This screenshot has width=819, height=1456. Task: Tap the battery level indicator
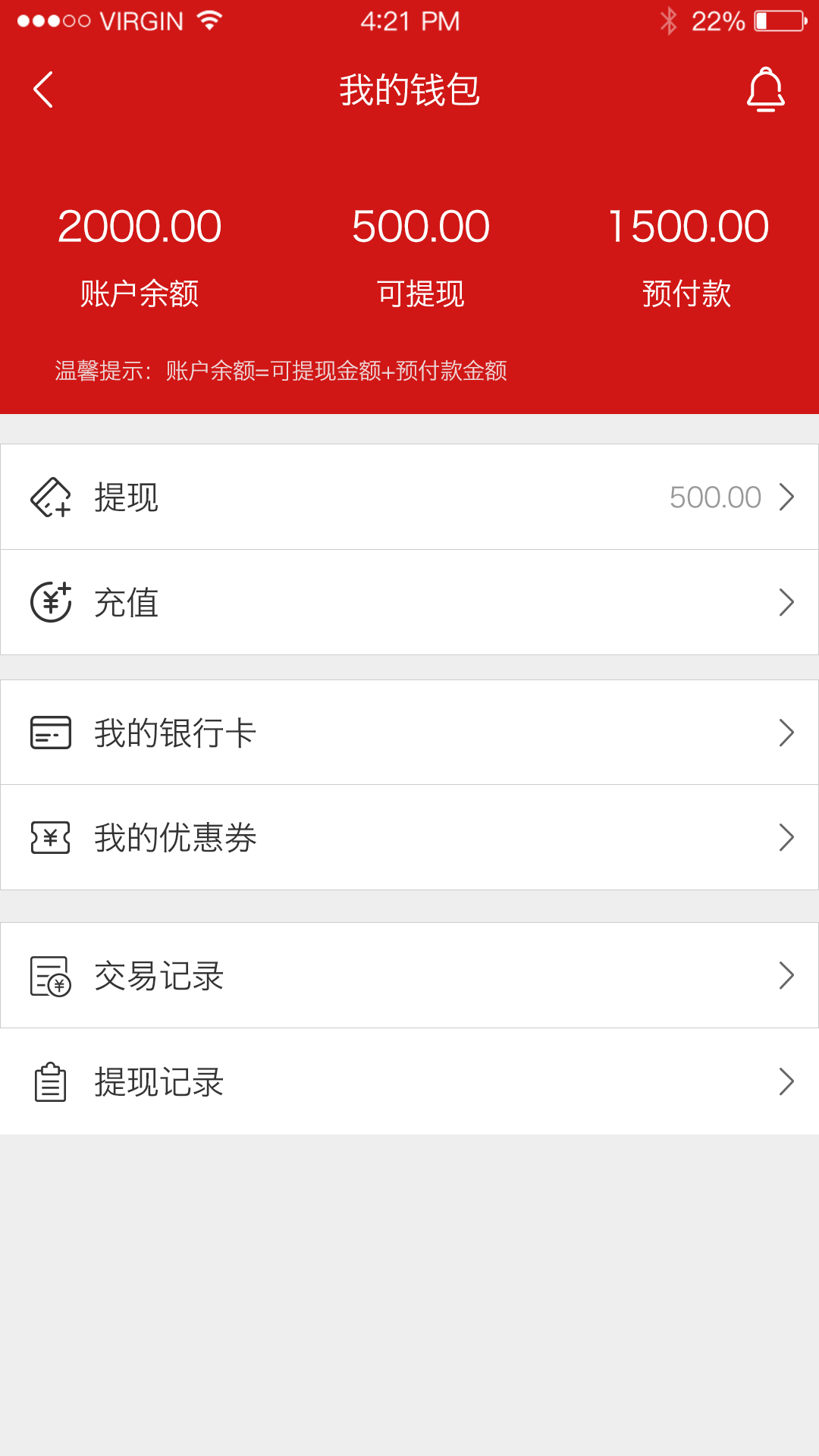pos(775,21)
